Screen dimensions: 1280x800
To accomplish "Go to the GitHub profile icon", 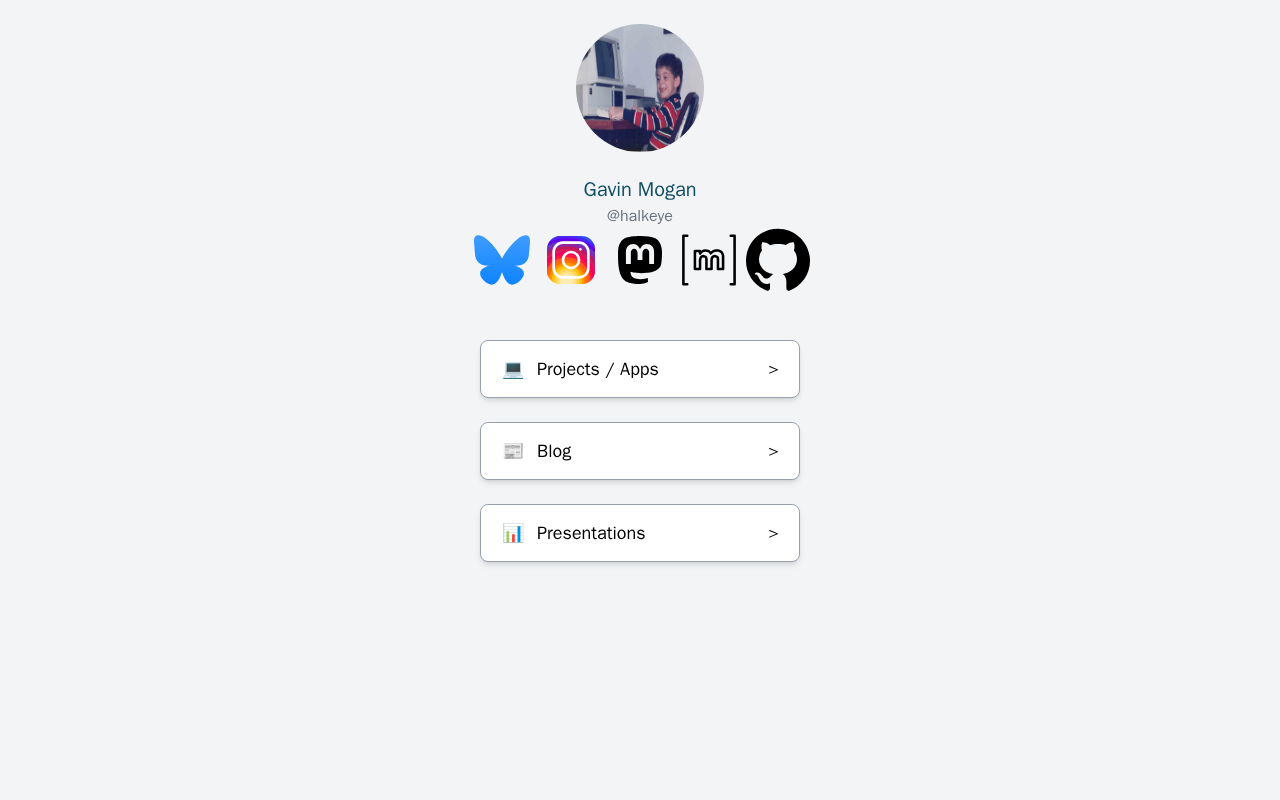I will (x=778, y=260).
